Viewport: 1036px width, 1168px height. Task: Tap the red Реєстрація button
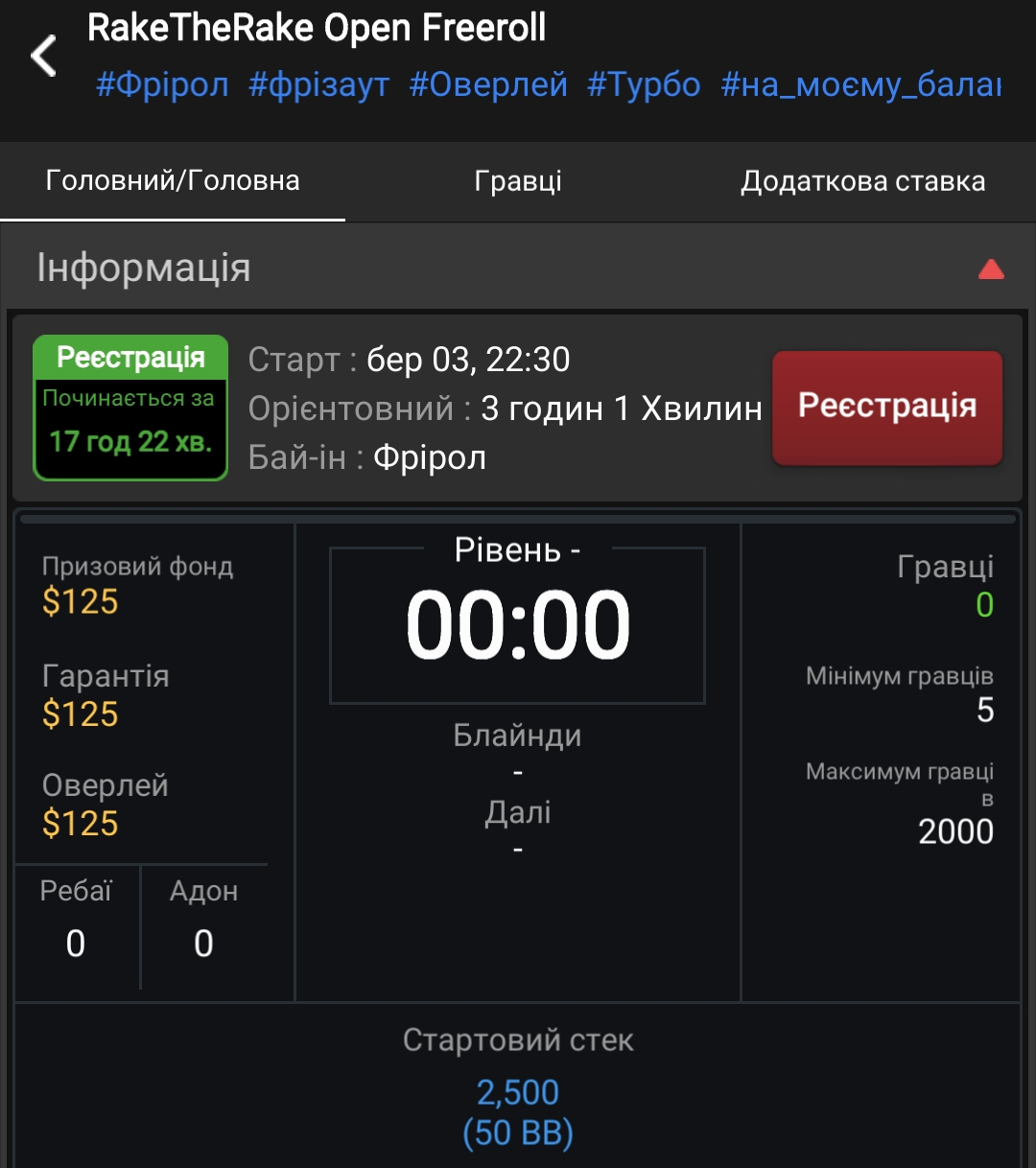(x=887, y=408)
